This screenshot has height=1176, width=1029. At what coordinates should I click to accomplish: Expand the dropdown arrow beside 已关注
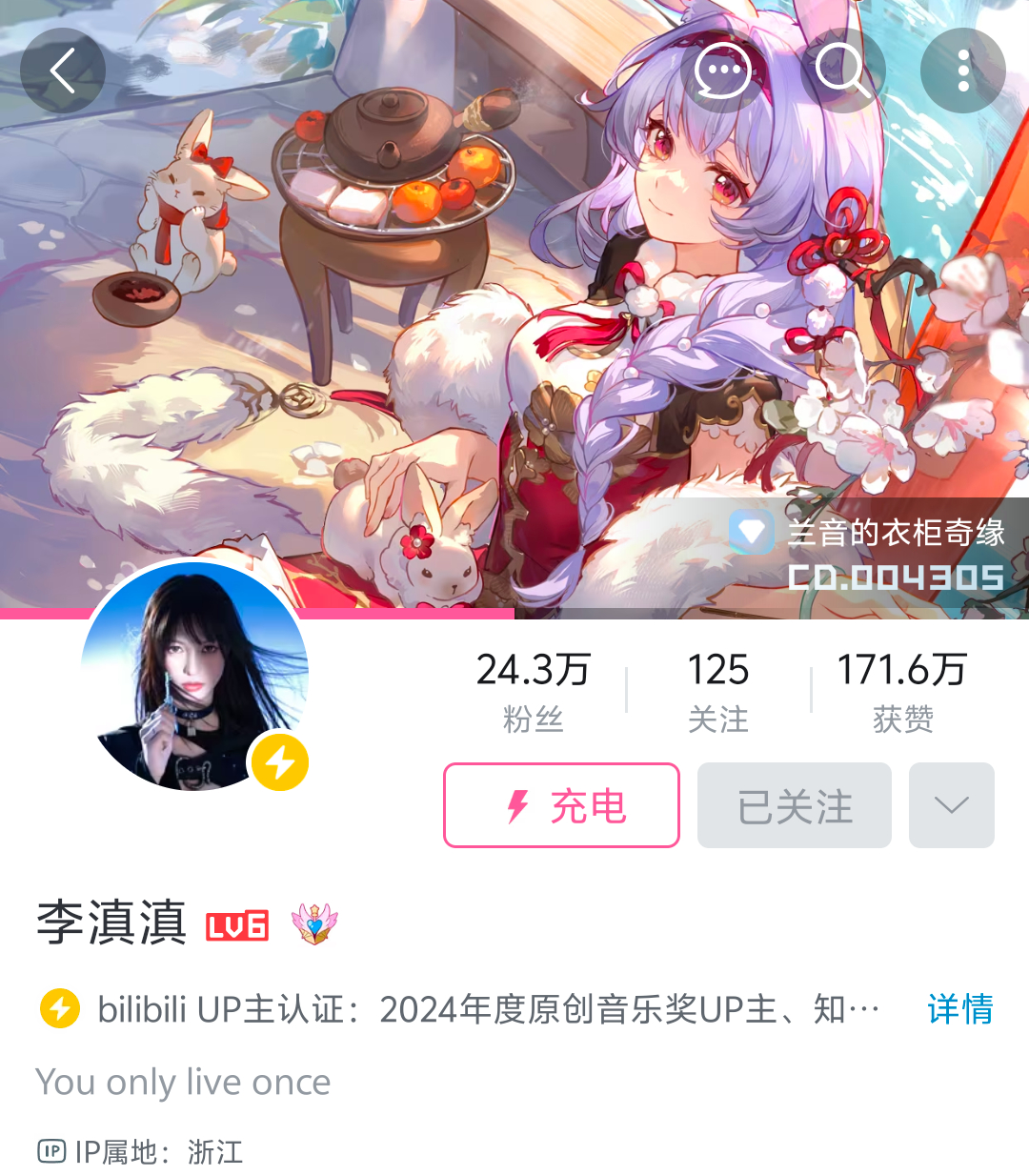pyautogui.click(x=951, y=805)
